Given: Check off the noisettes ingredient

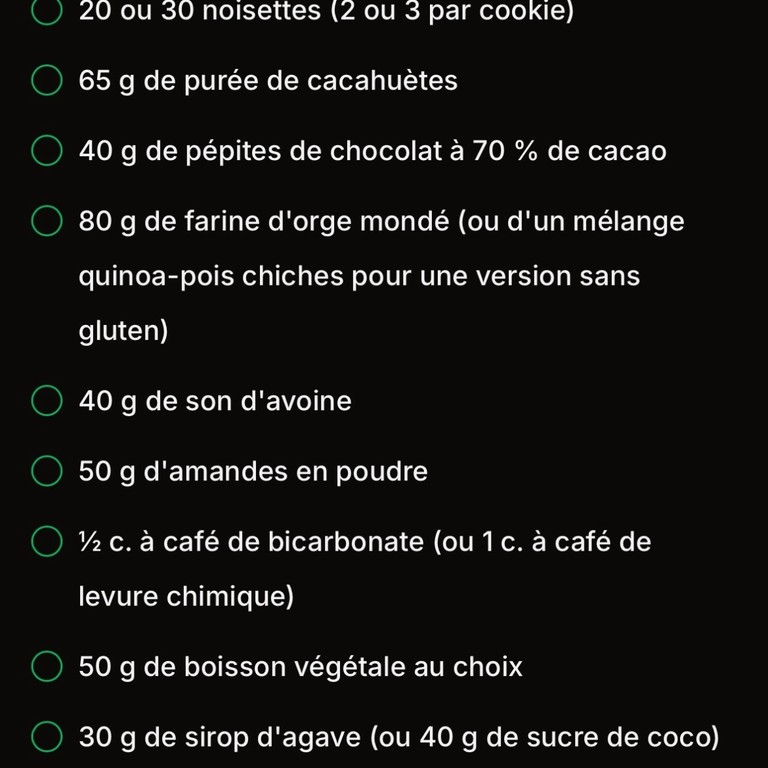Looking at the screenshot, I should click(x=47, y=11).
